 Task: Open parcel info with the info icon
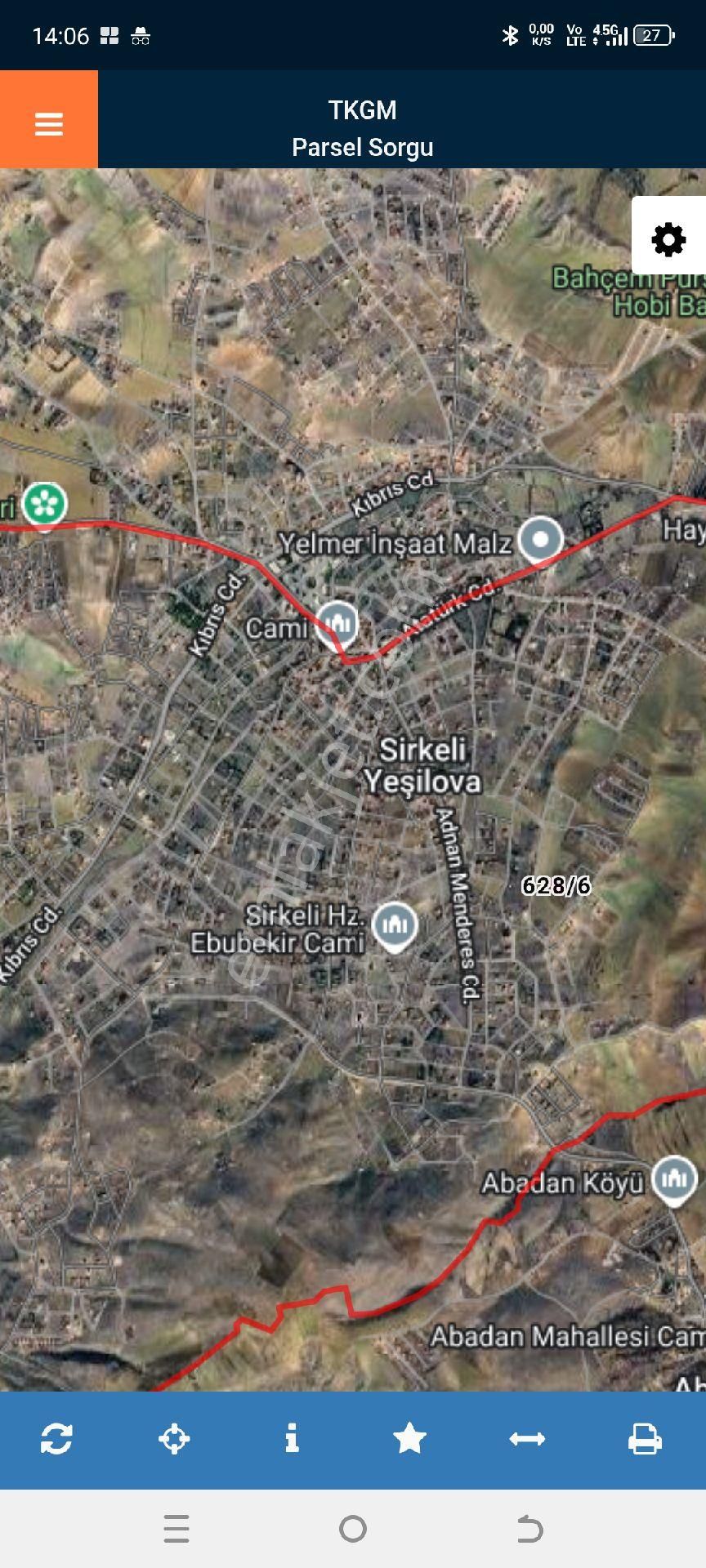[293, 1440]
